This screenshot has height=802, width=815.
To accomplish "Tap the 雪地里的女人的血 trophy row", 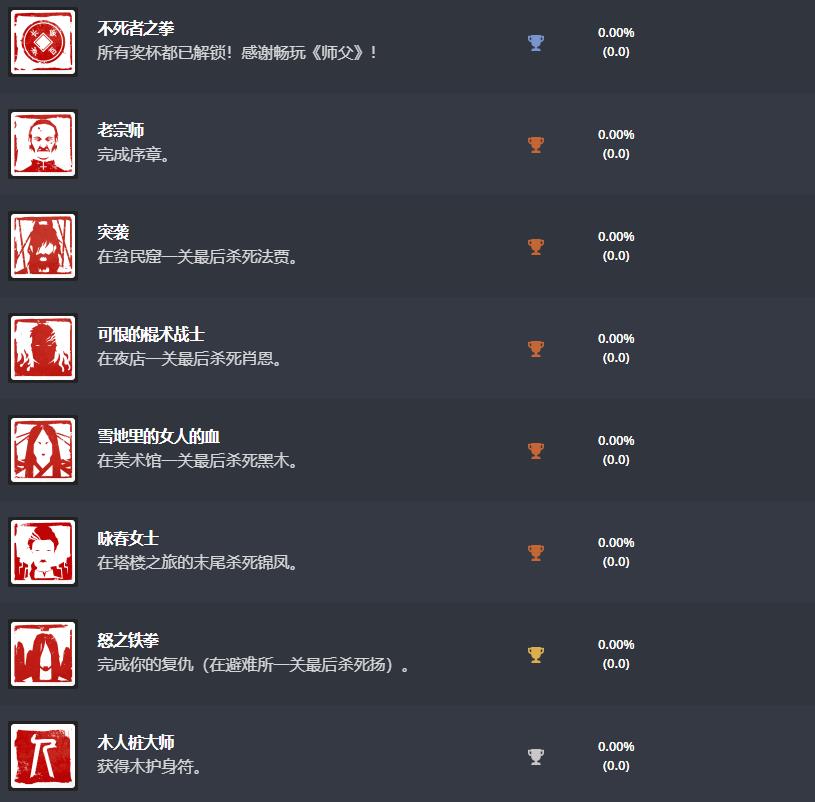I will 158,437.
